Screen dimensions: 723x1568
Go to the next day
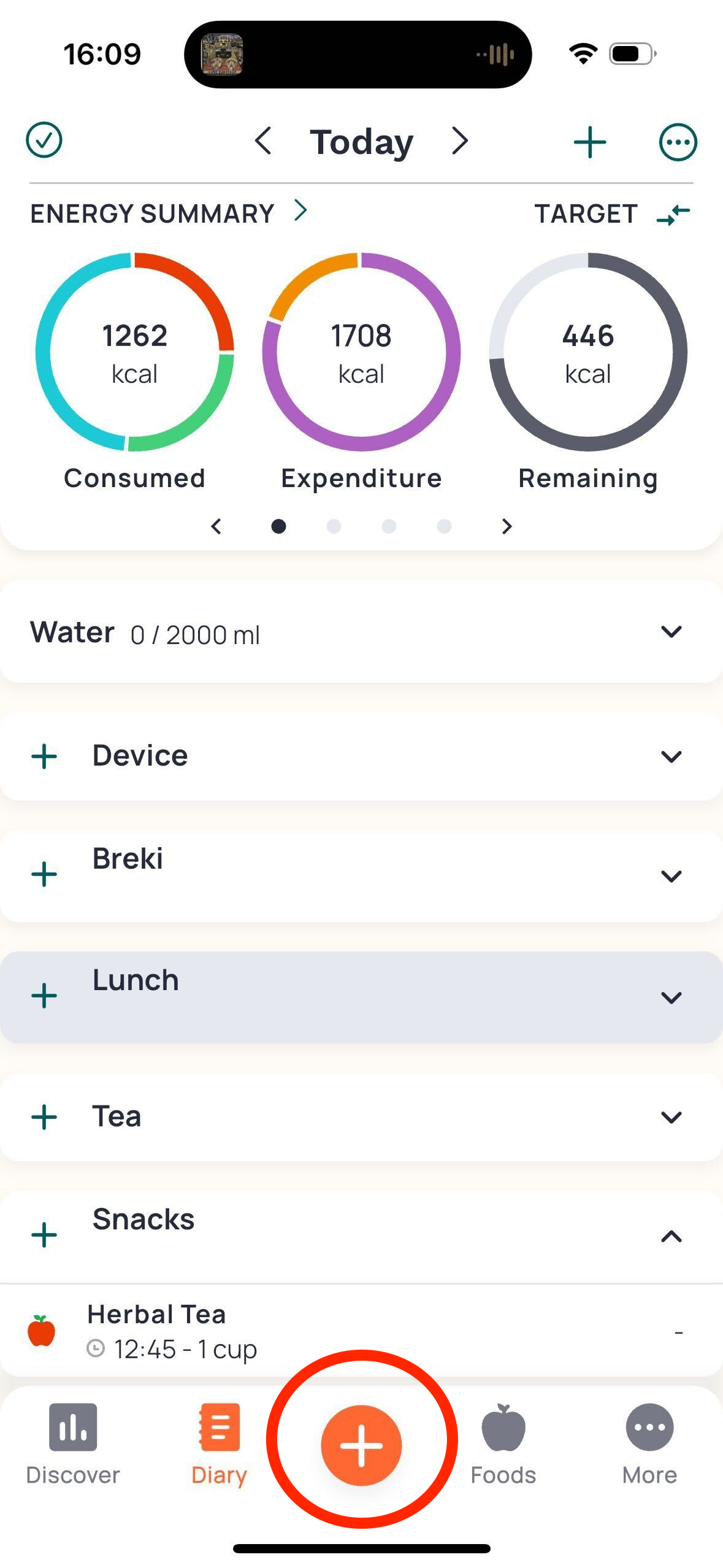pos(460,141)
